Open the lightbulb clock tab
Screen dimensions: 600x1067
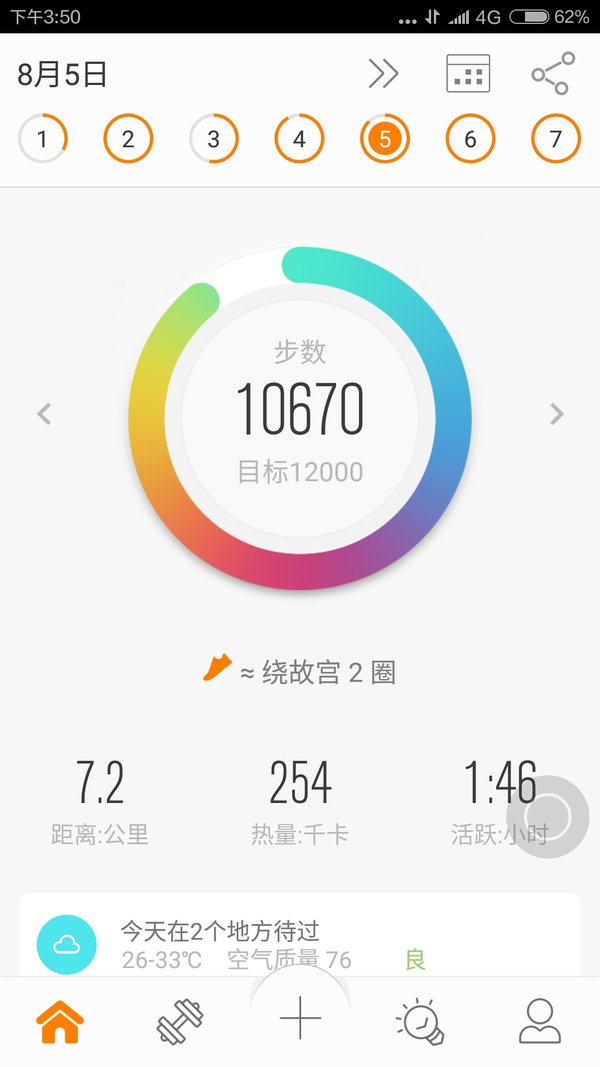tap(420, 1021)
